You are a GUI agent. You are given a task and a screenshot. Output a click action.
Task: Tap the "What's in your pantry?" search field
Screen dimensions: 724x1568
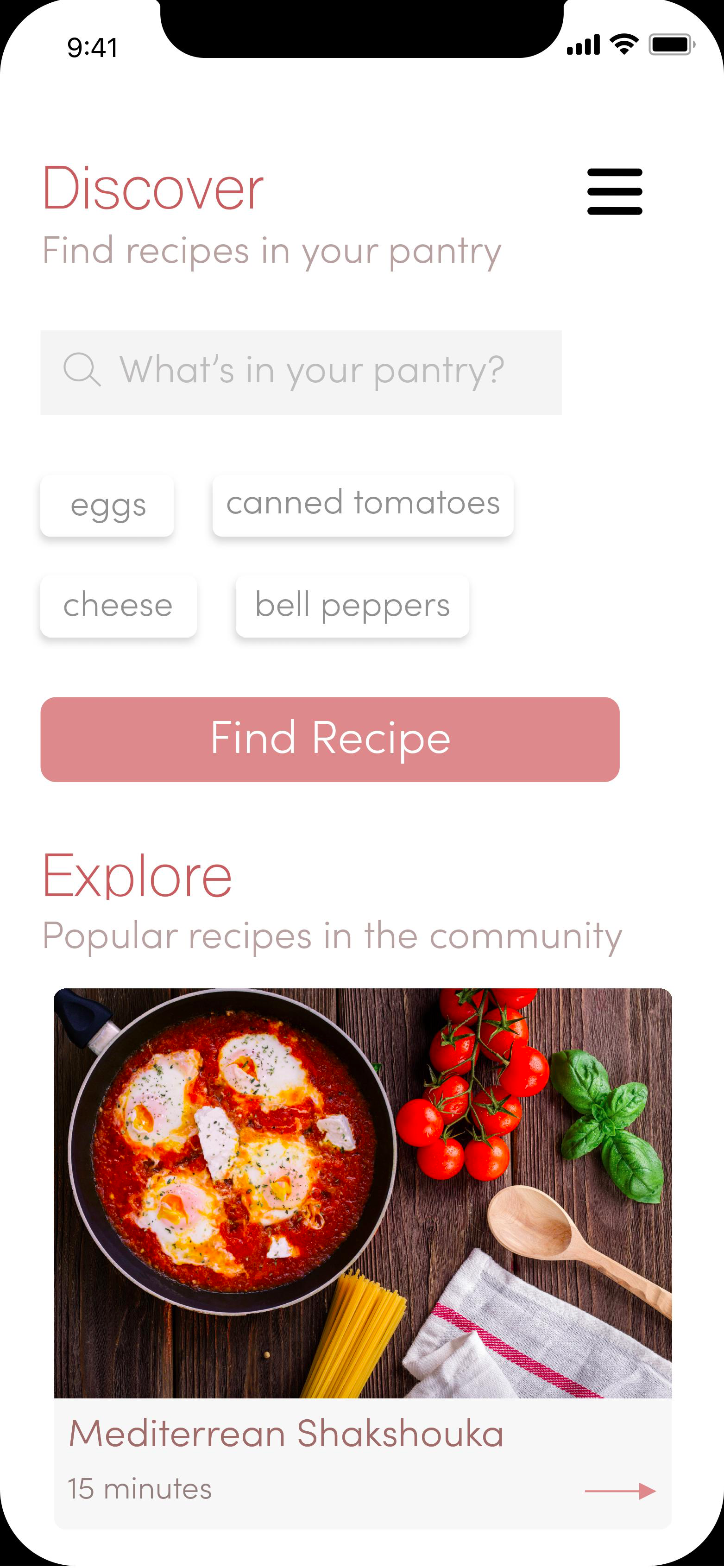(301, 372)
